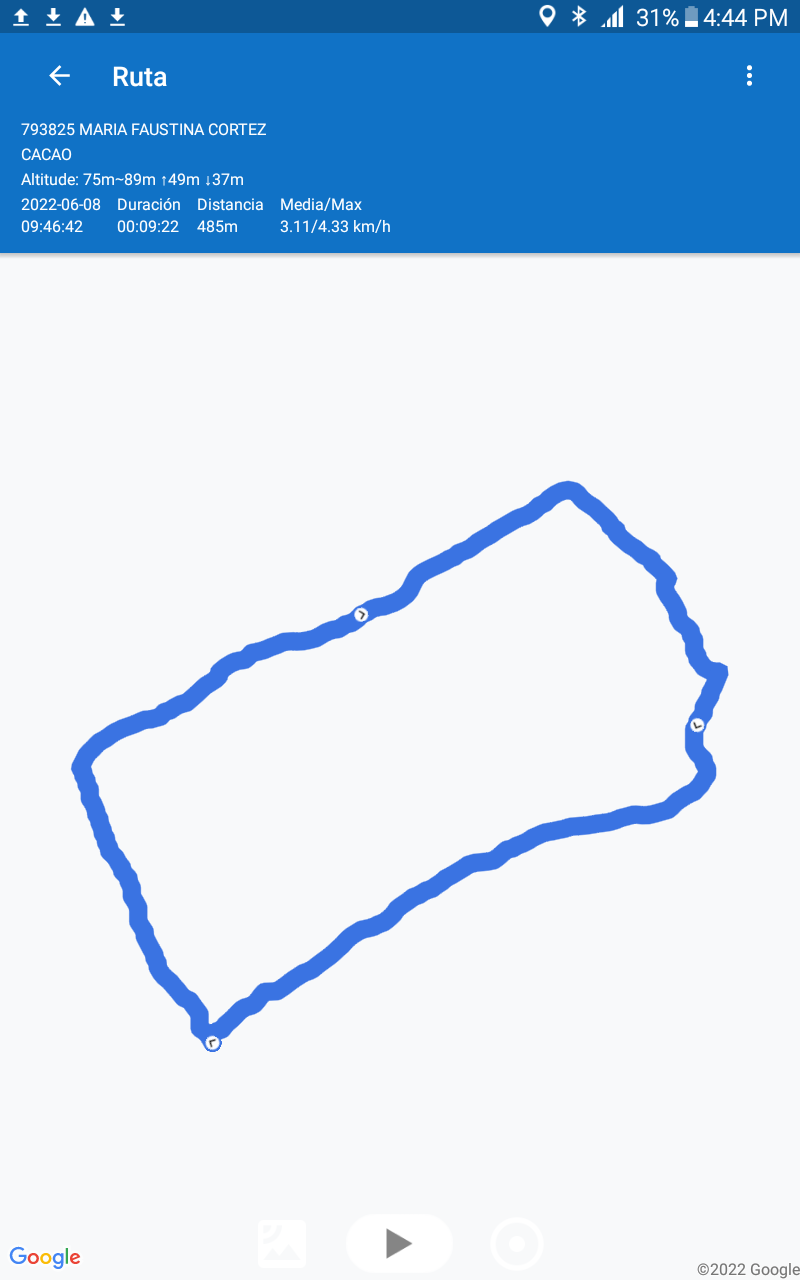Go back from the Ruta screen

point(60,76)
